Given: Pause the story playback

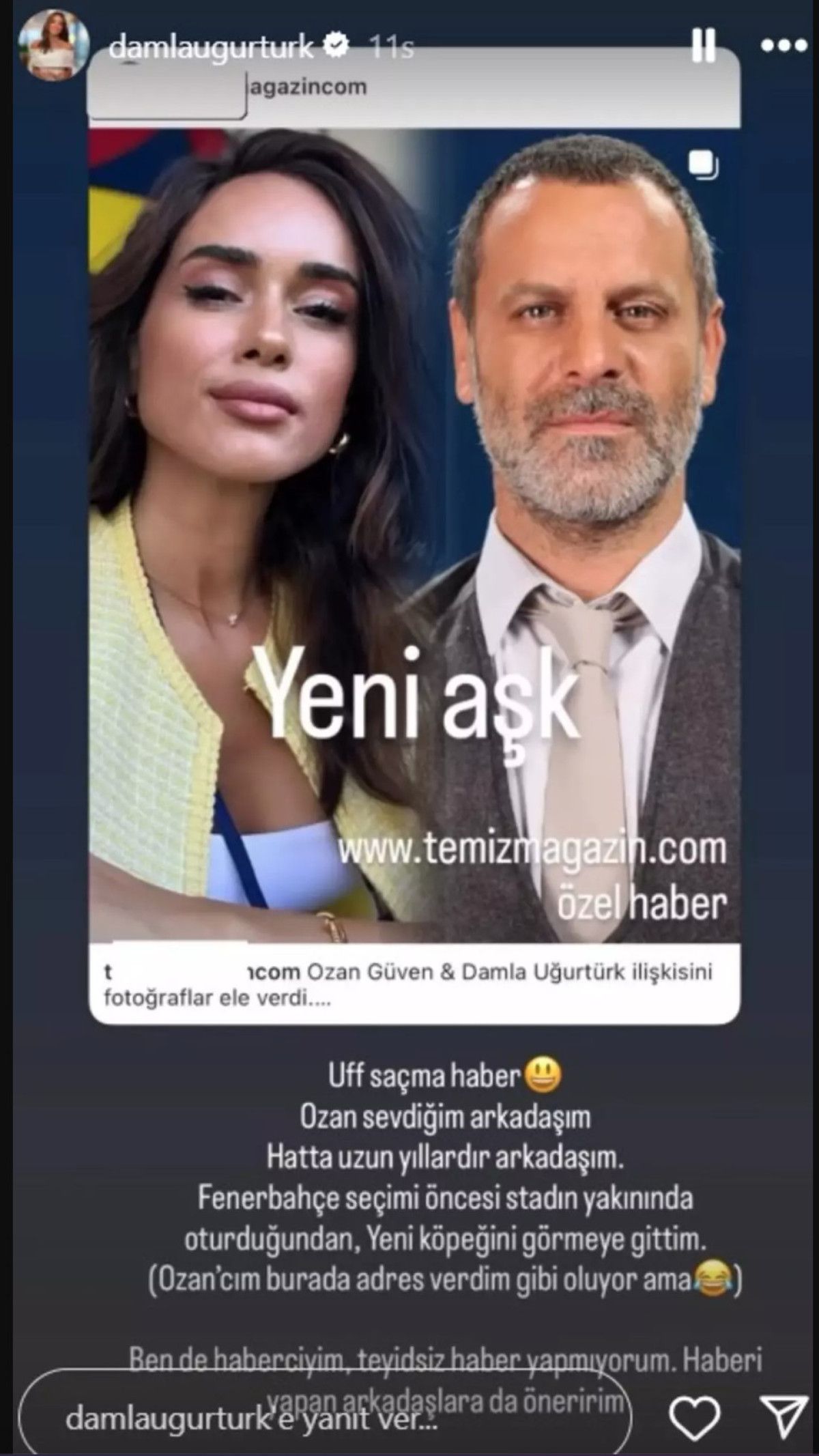Looking at the screenshot, I should (x=702, y=45).
